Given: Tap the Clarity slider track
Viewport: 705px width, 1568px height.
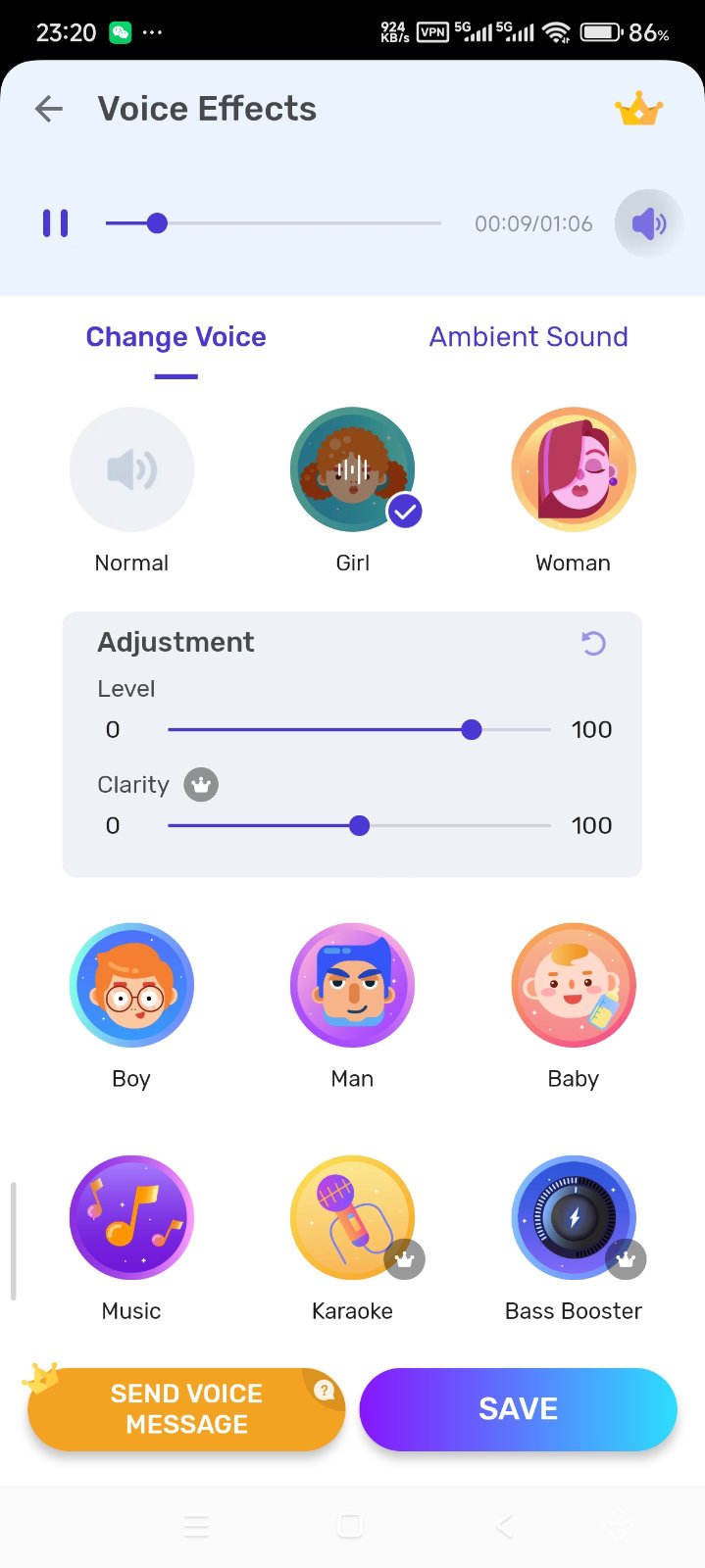Looking at the screenshot, I should click(359, 826).
